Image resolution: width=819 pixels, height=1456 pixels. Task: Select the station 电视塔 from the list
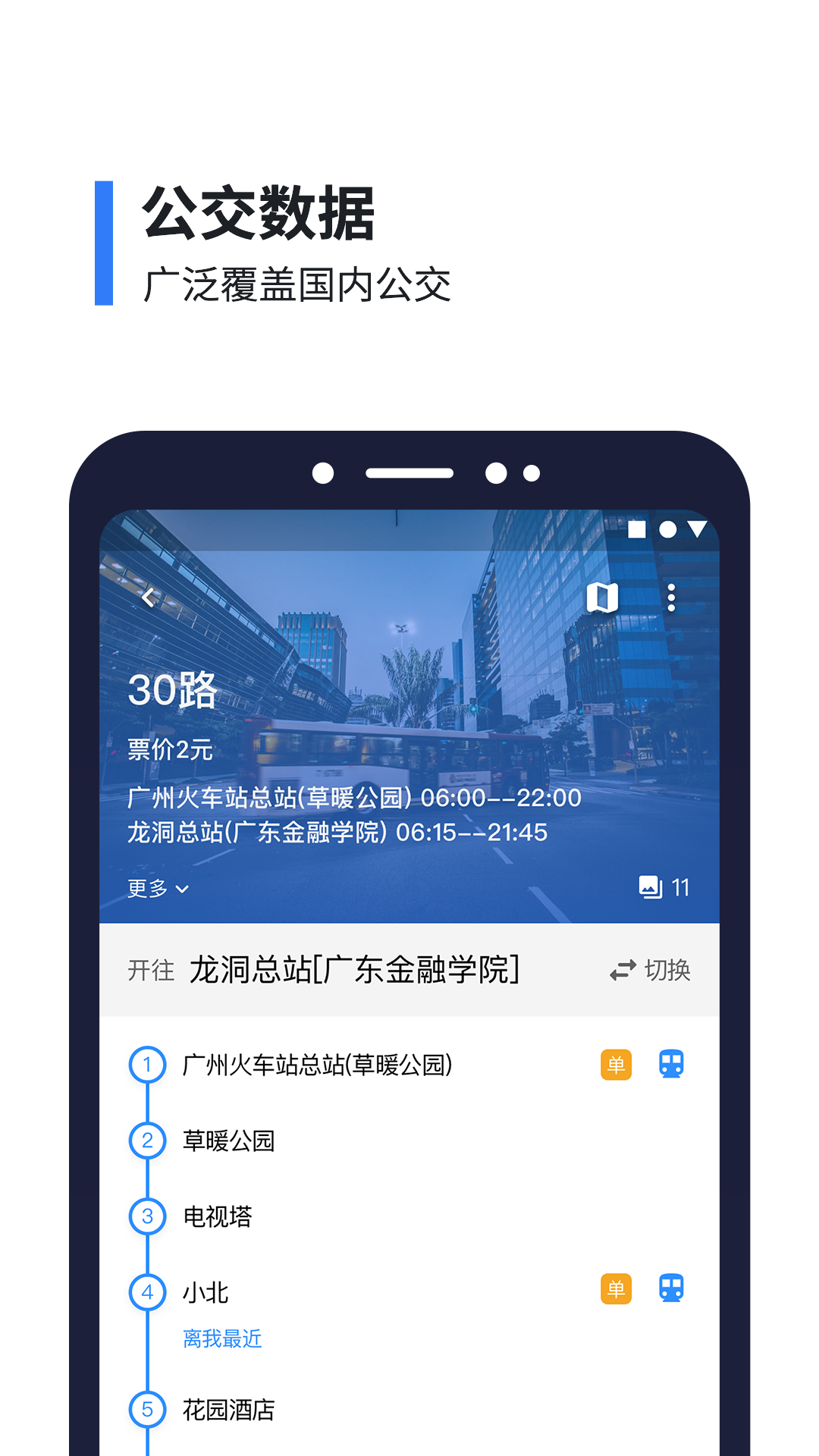coord(216,1217)
